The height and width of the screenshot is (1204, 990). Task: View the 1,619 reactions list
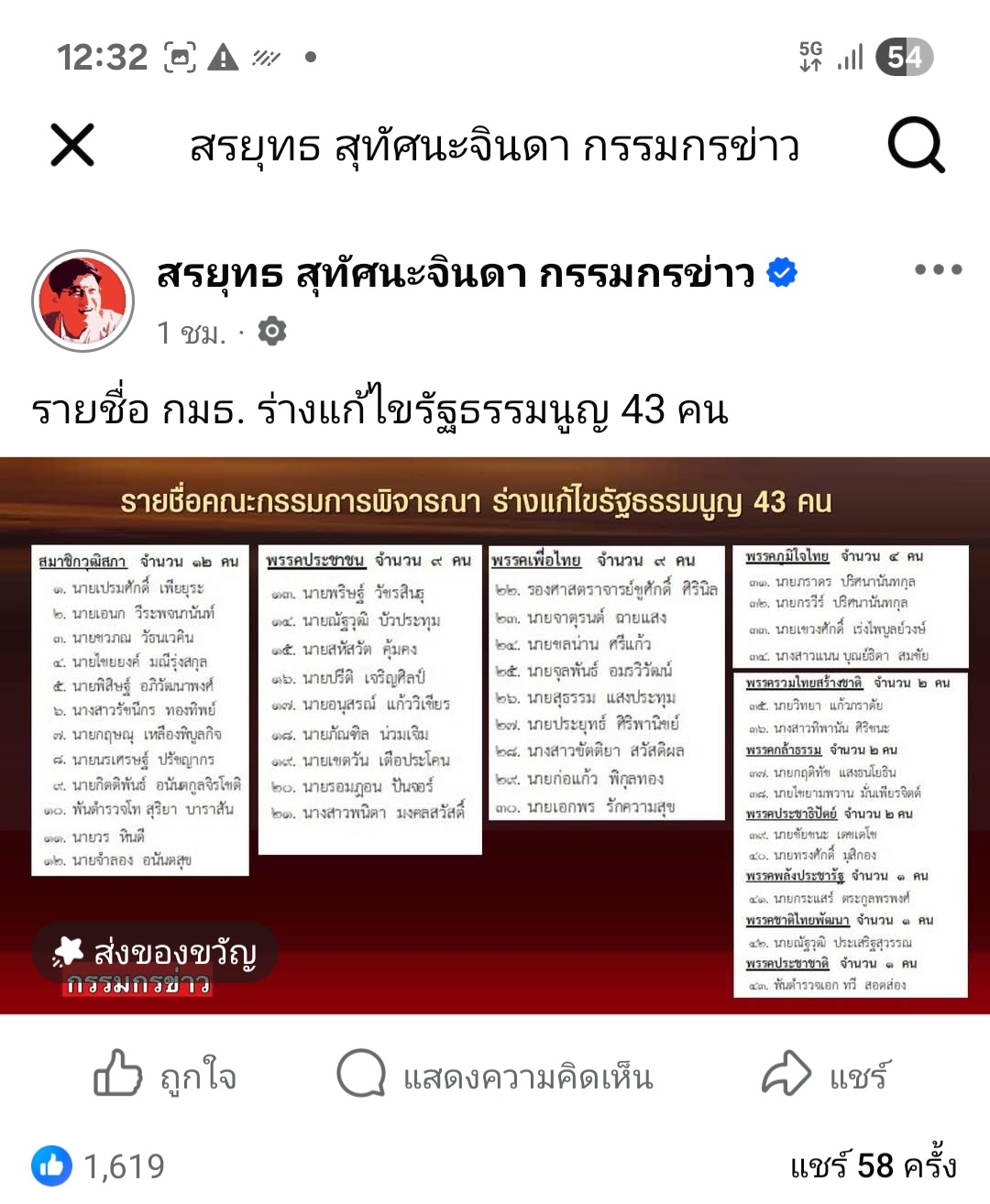(x=99, y=1166)
